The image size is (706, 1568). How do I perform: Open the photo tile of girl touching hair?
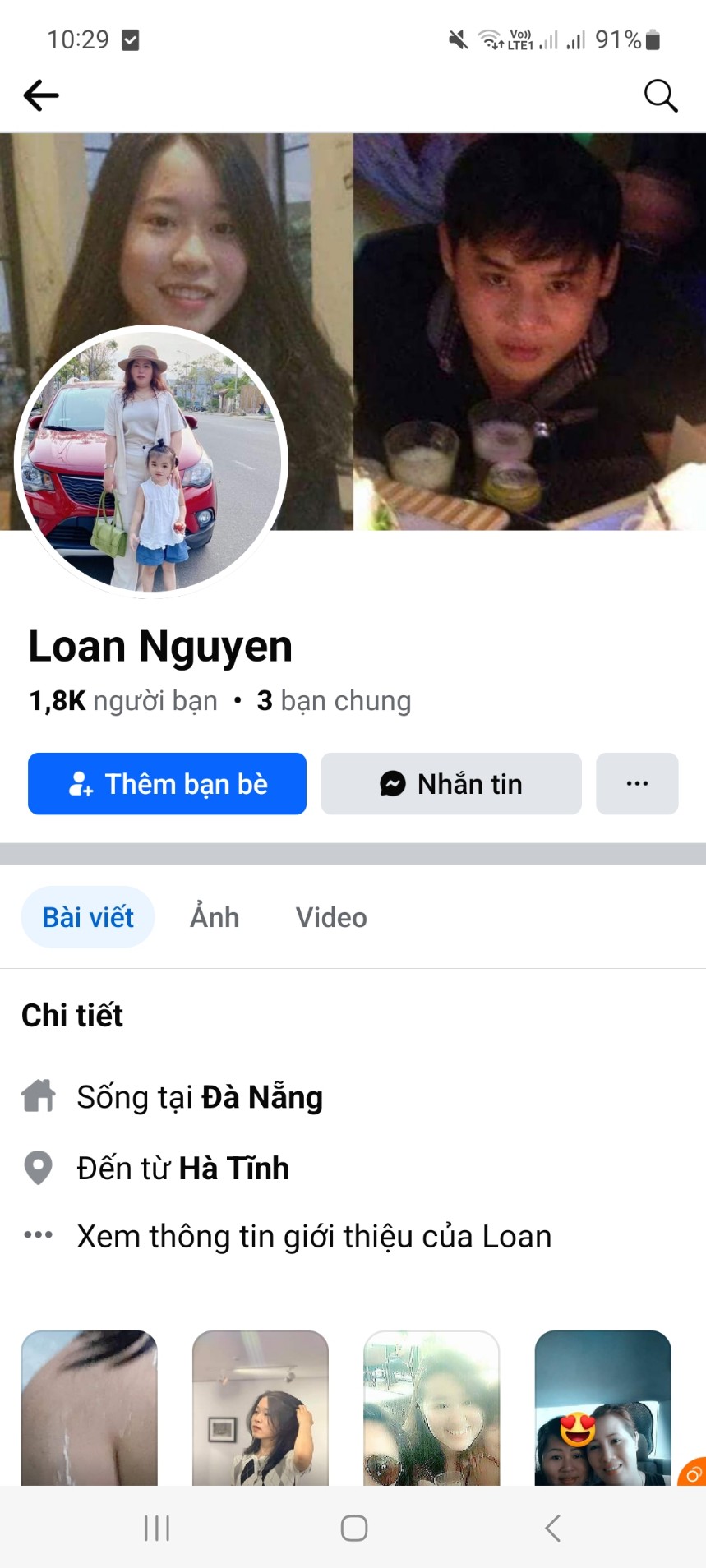coord(260,1407)
